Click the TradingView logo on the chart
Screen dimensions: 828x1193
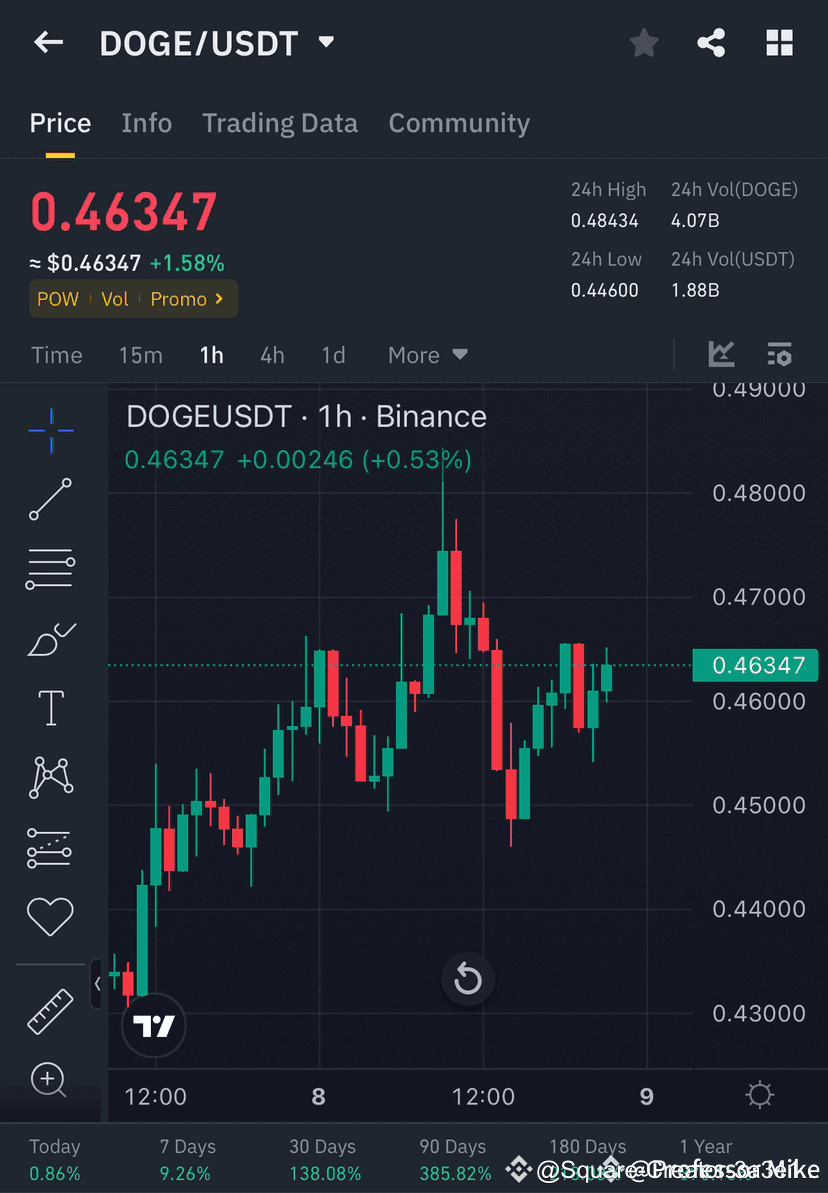click(x=153, y=1026)
